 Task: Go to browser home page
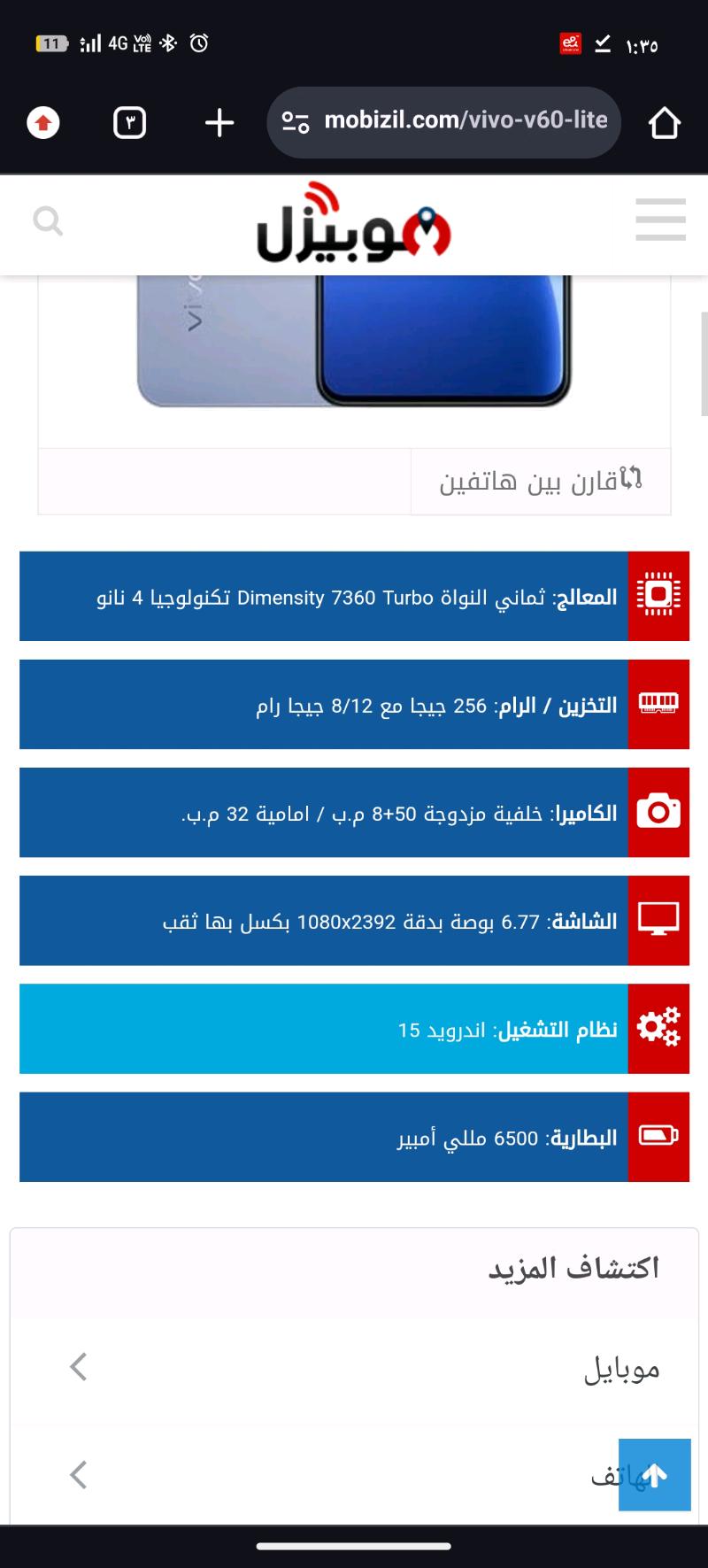tap(664, 123)
